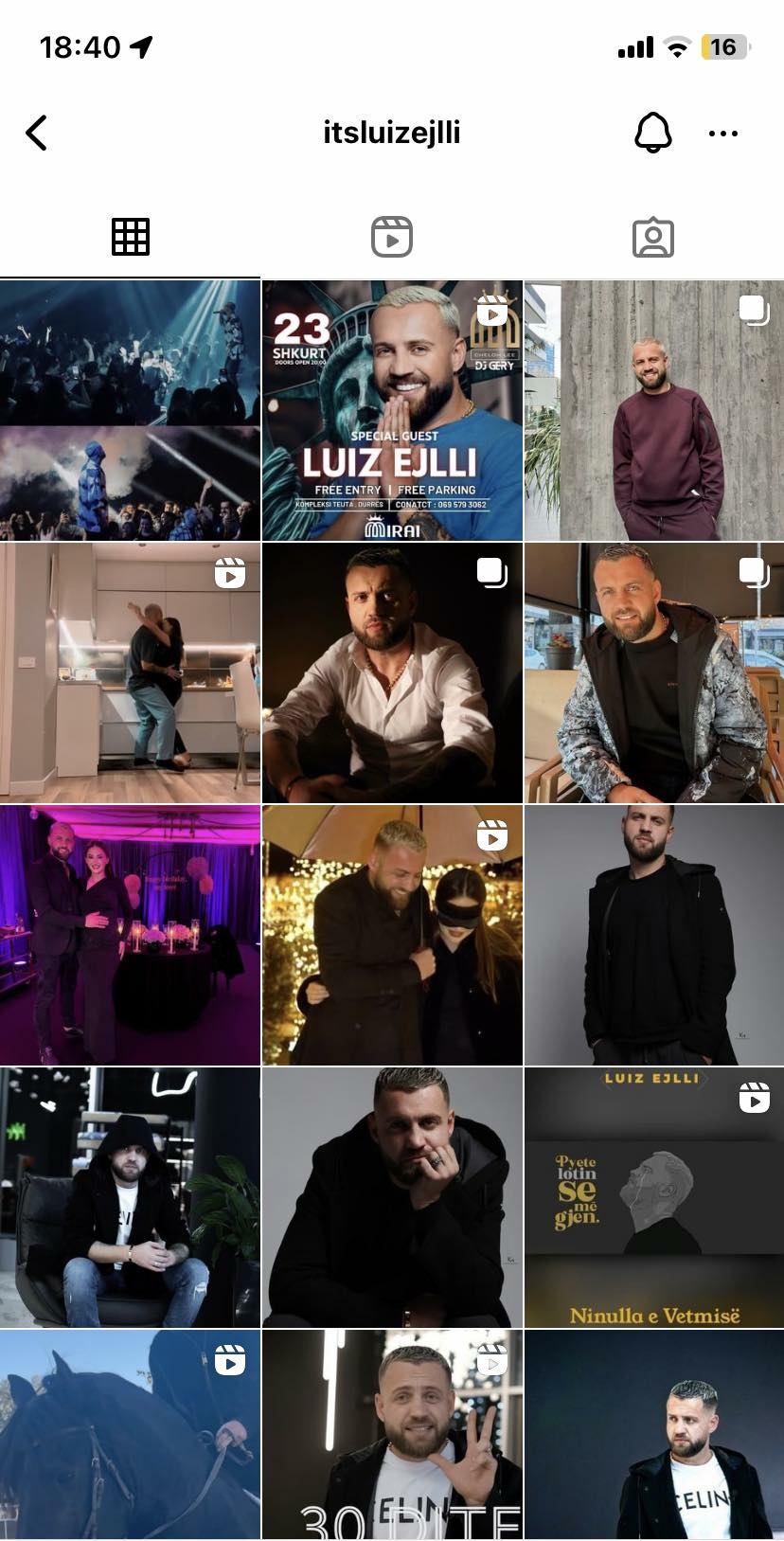Open the black jacket standing portrait post
784x1541 pixels.
tap(654, 935)
